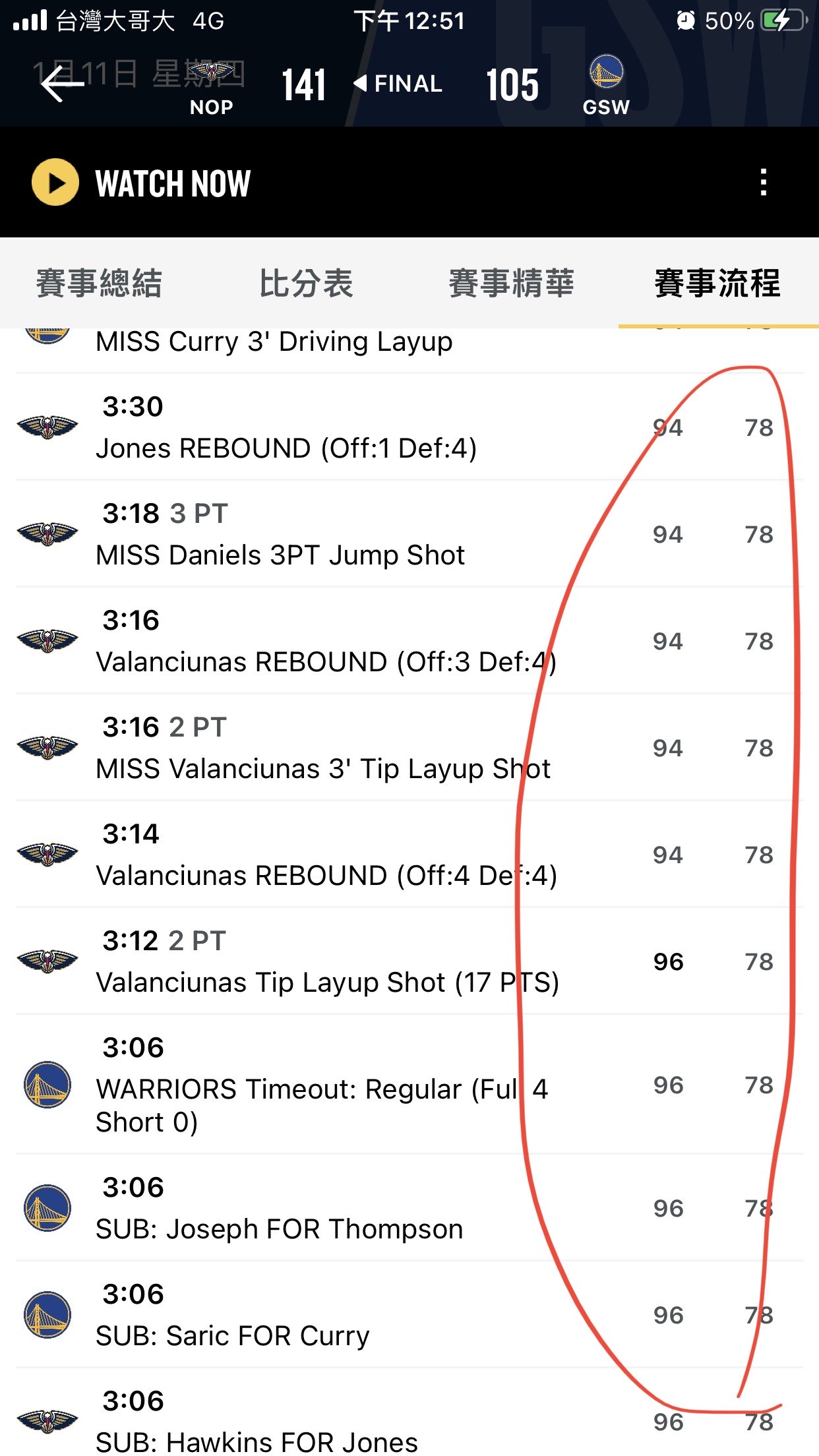
Task: Select the 賽事流程 tab
Action: pyautogui.click(x=717, y=283)
